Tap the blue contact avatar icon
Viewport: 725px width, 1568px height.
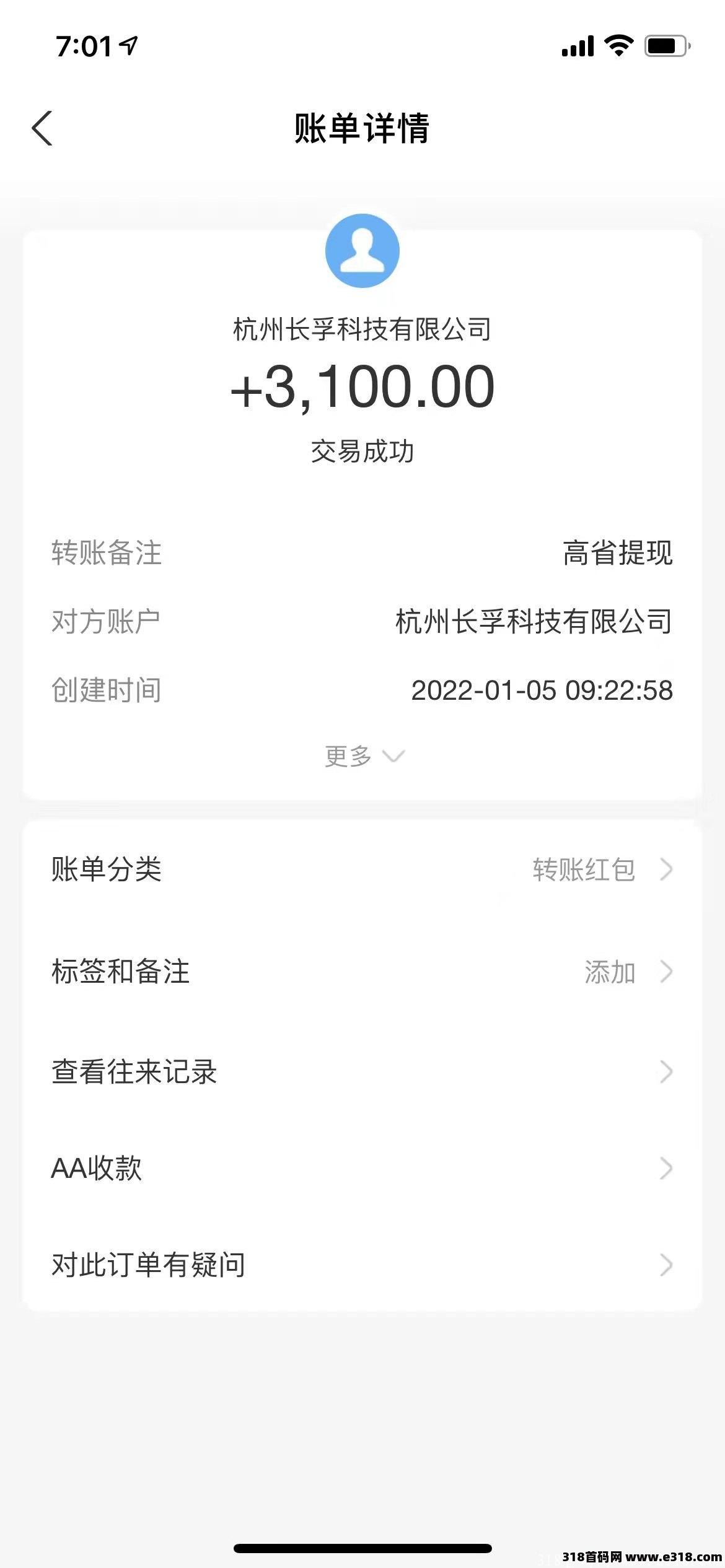tap(362, 251)
